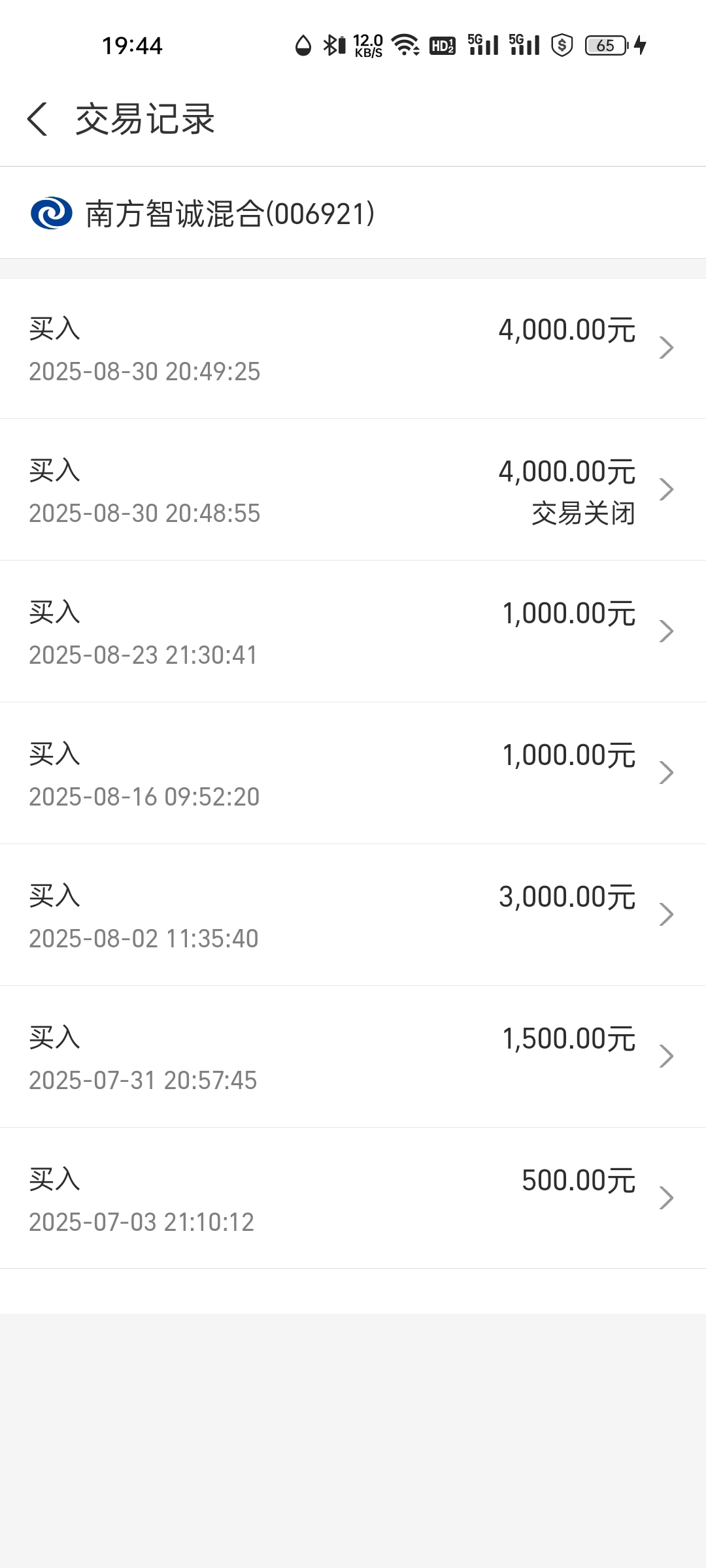View the 1,000.00元 purchase from 2025-08-23
This screenshot has height=1568, width=706.
coord(353,632)
